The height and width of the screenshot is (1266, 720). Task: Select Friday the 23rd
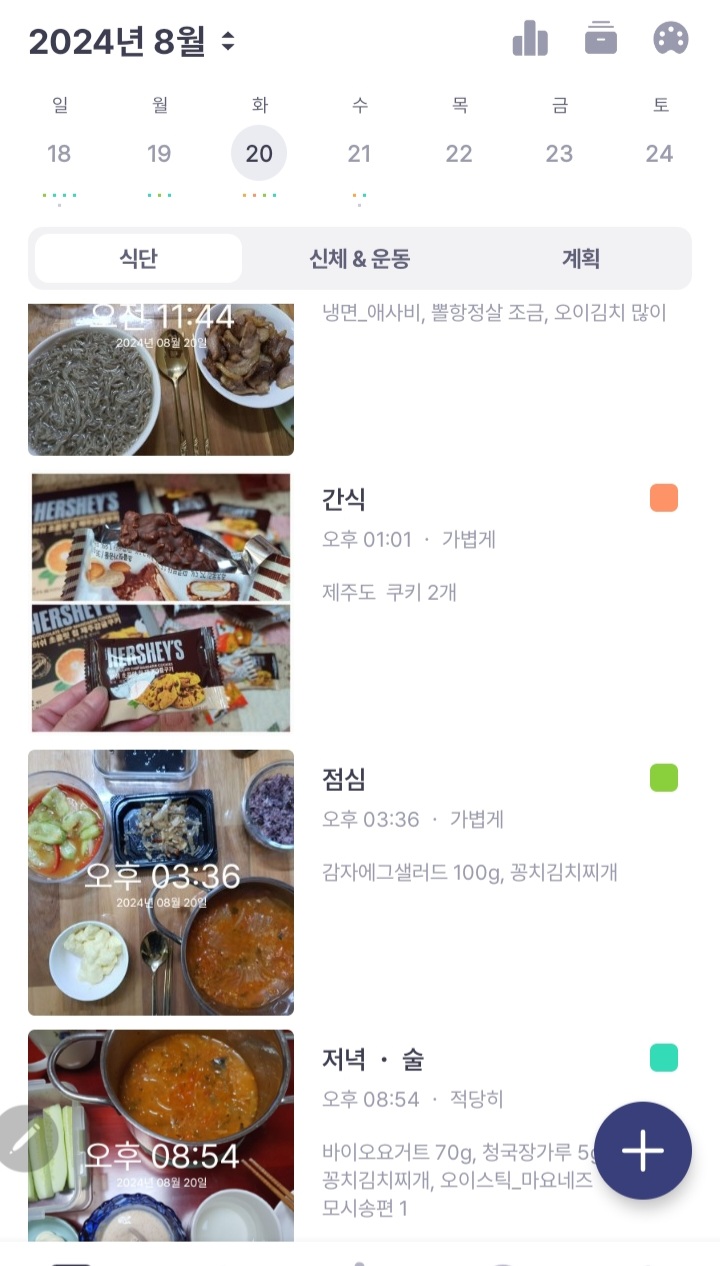[x=559, y=154]
